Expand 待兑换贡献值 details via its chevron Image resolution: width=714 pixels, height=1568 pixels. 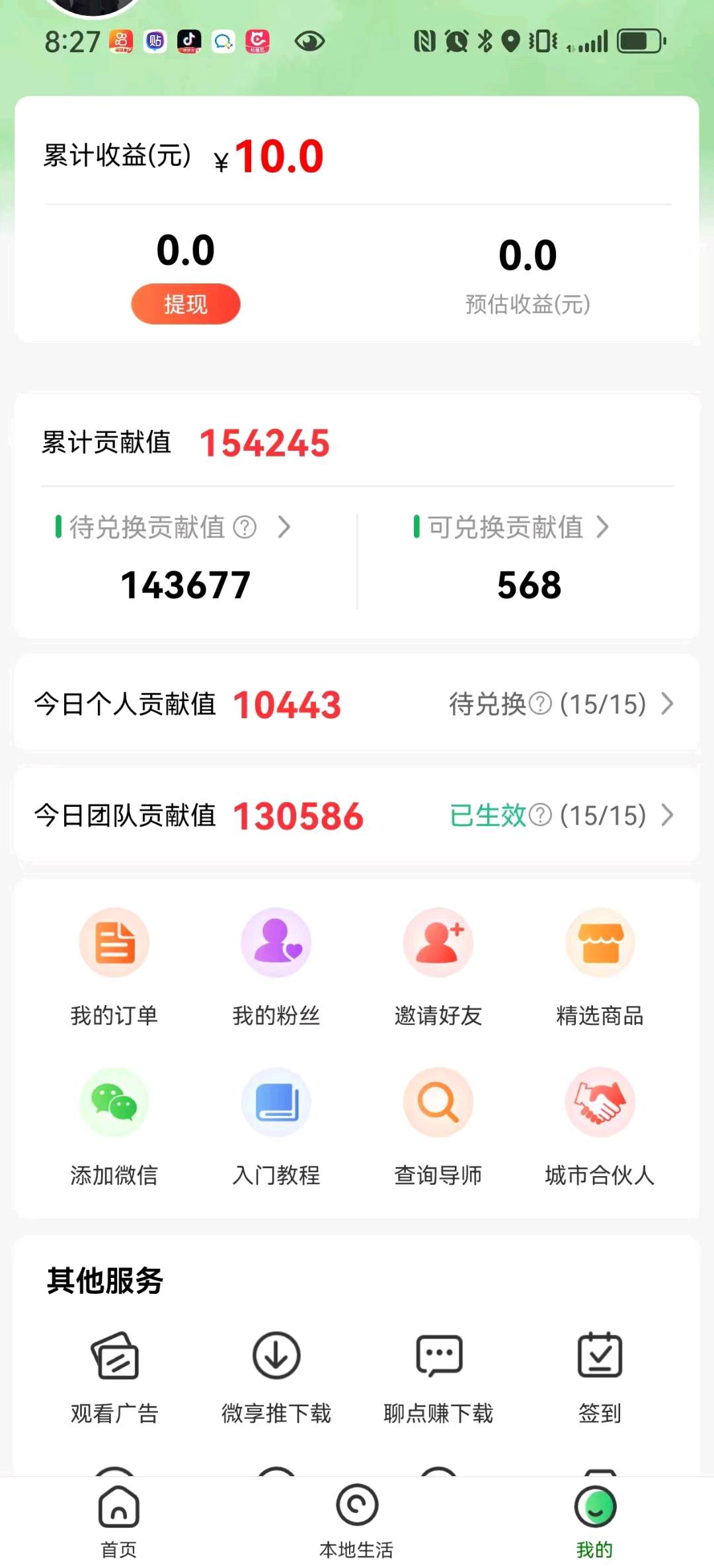286,527
